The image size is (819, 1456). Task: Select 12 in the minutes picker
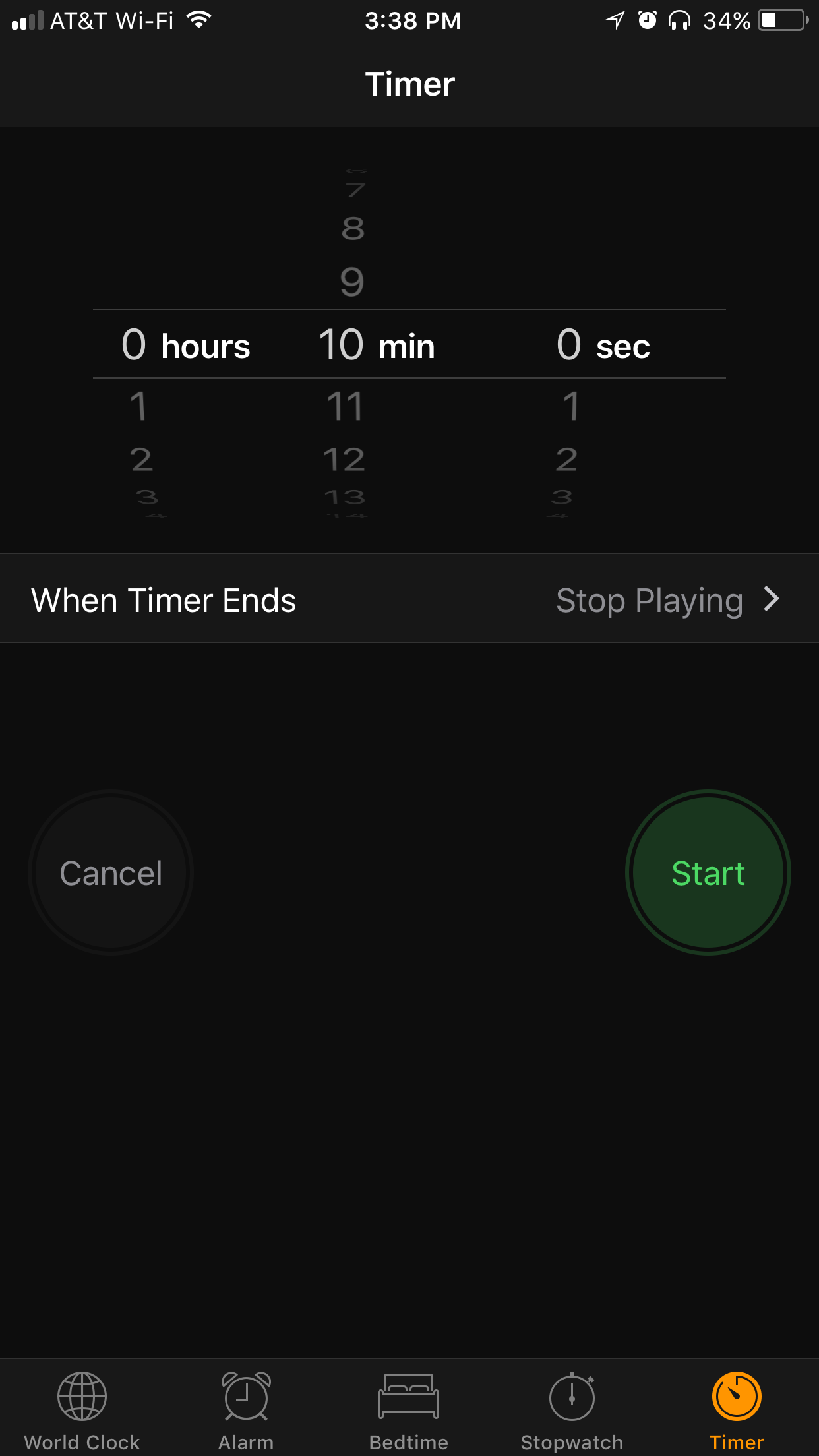[x=344, y=459]
